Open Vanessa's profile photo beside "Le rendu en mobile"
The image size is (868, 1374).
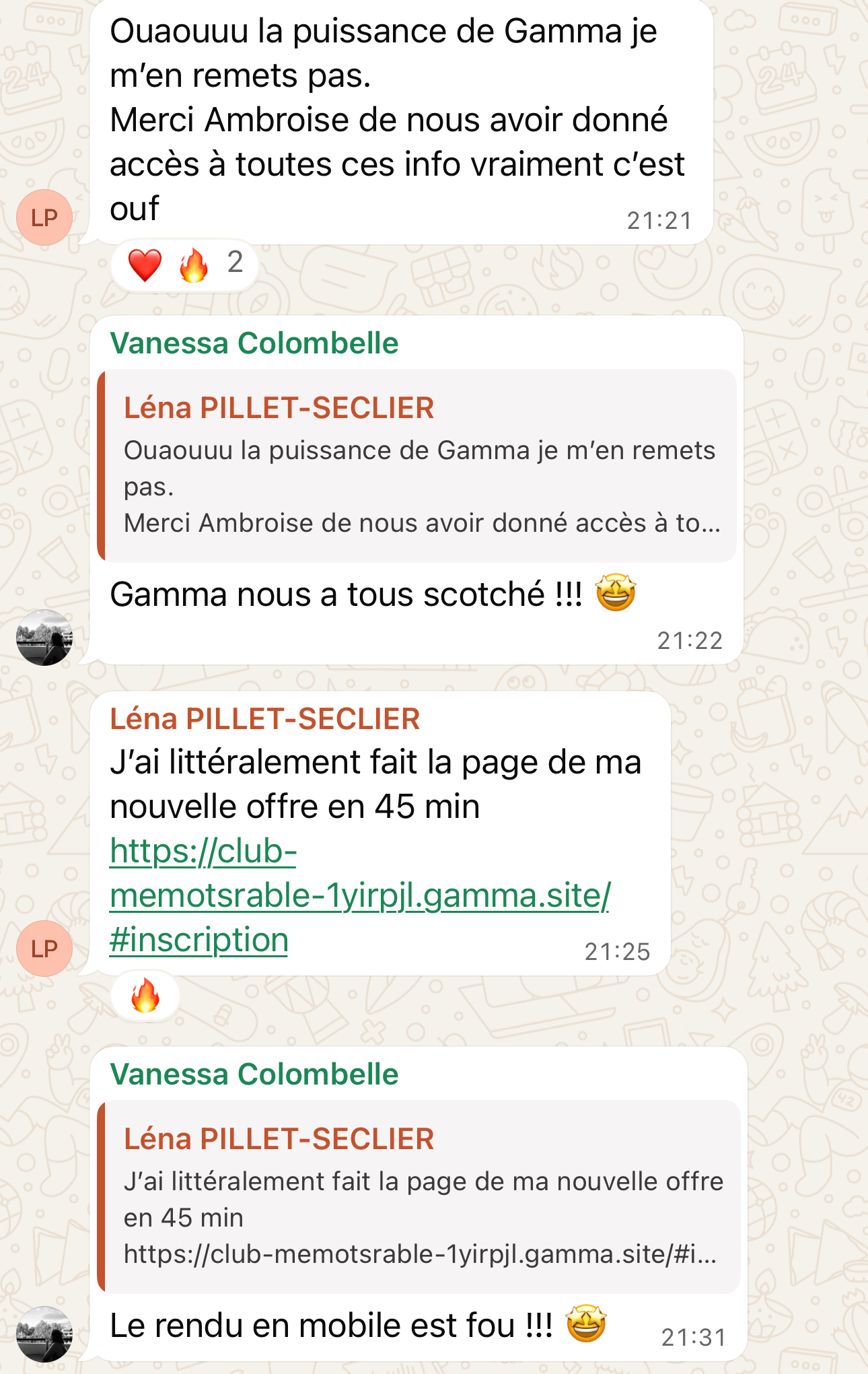pyautogui.click(x=44, y=1334)
